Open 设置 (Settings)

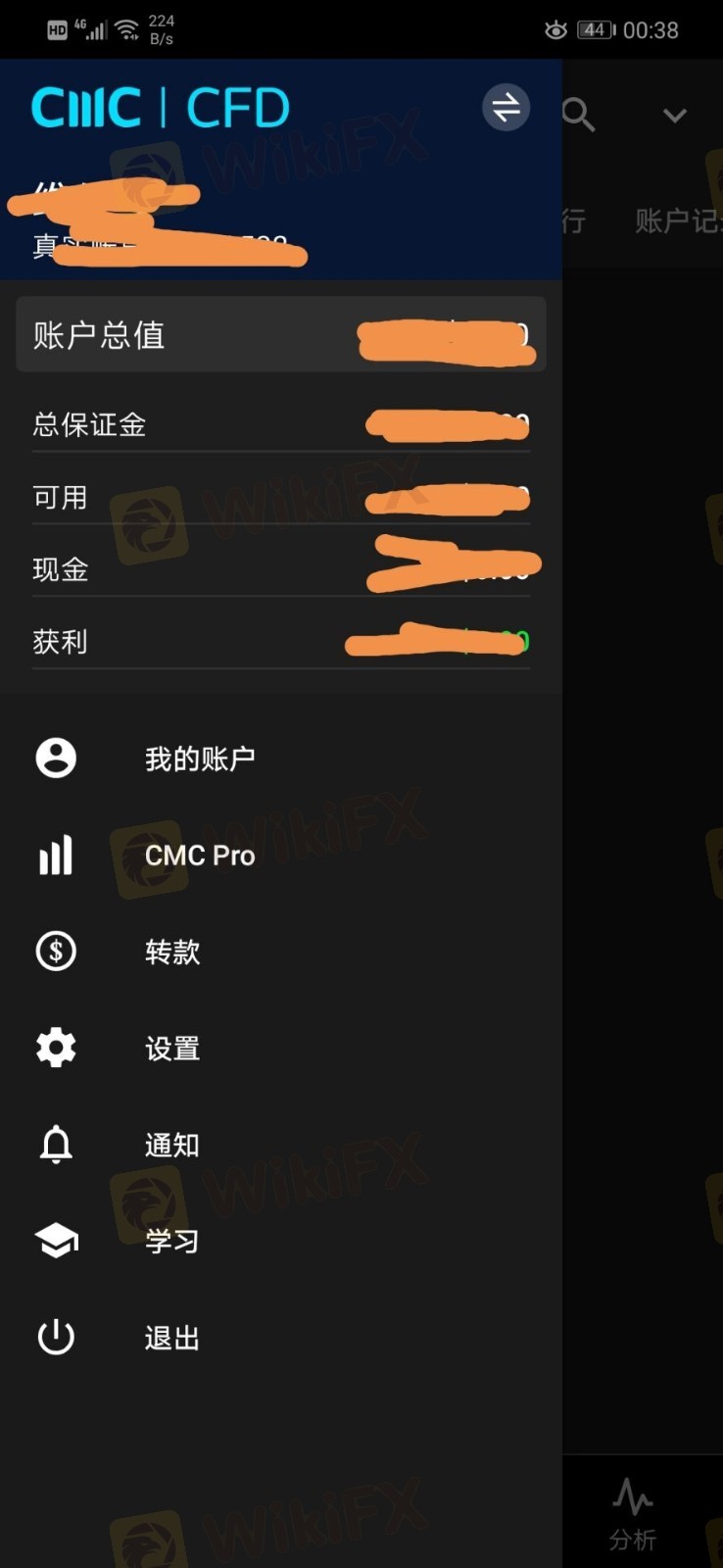172,1049
